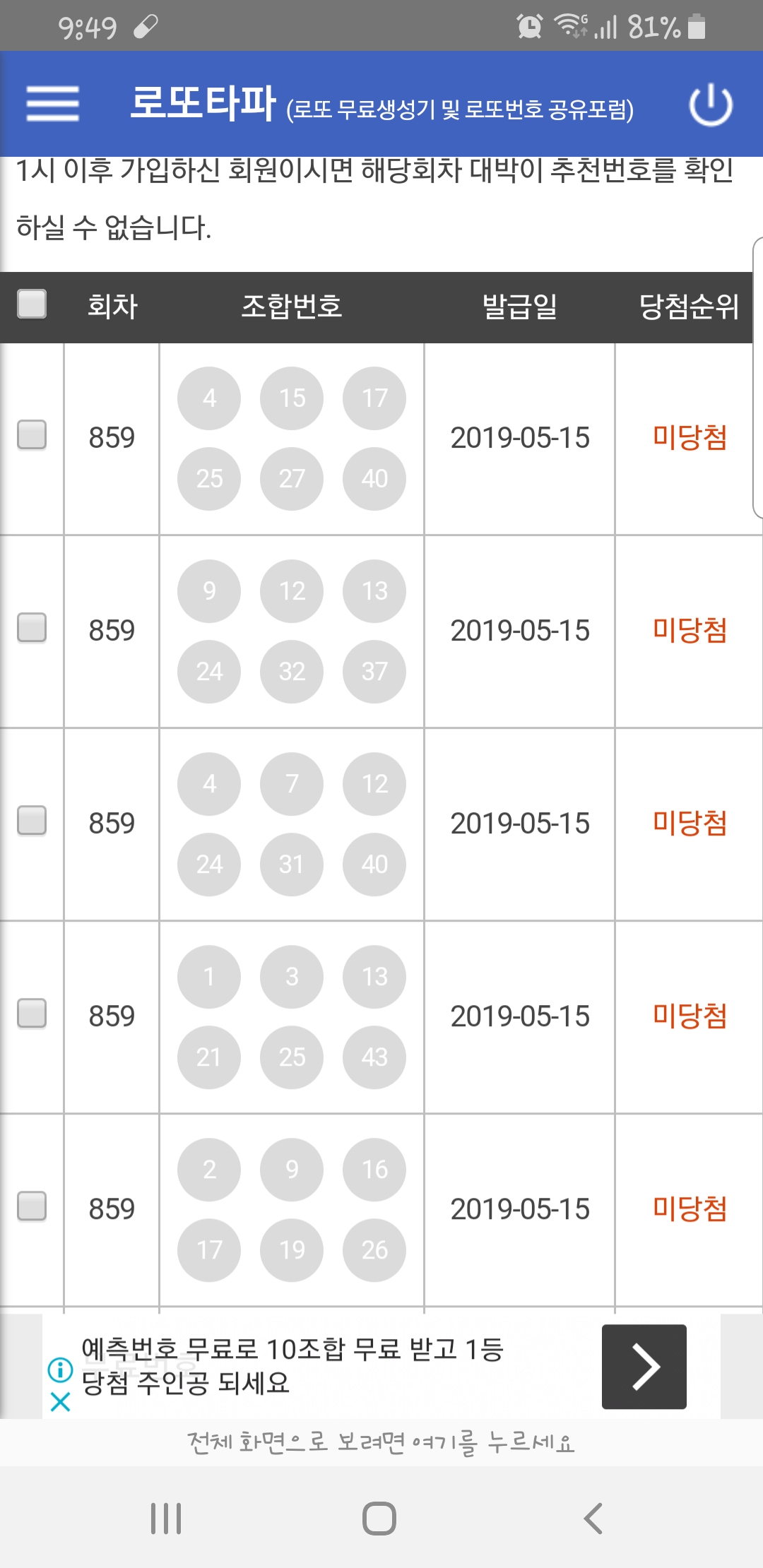Image resolution: width=763 pixels, height=1568 pixels.
Task: Open the ad banner arrow button
Action: (x=644, y=1367)
